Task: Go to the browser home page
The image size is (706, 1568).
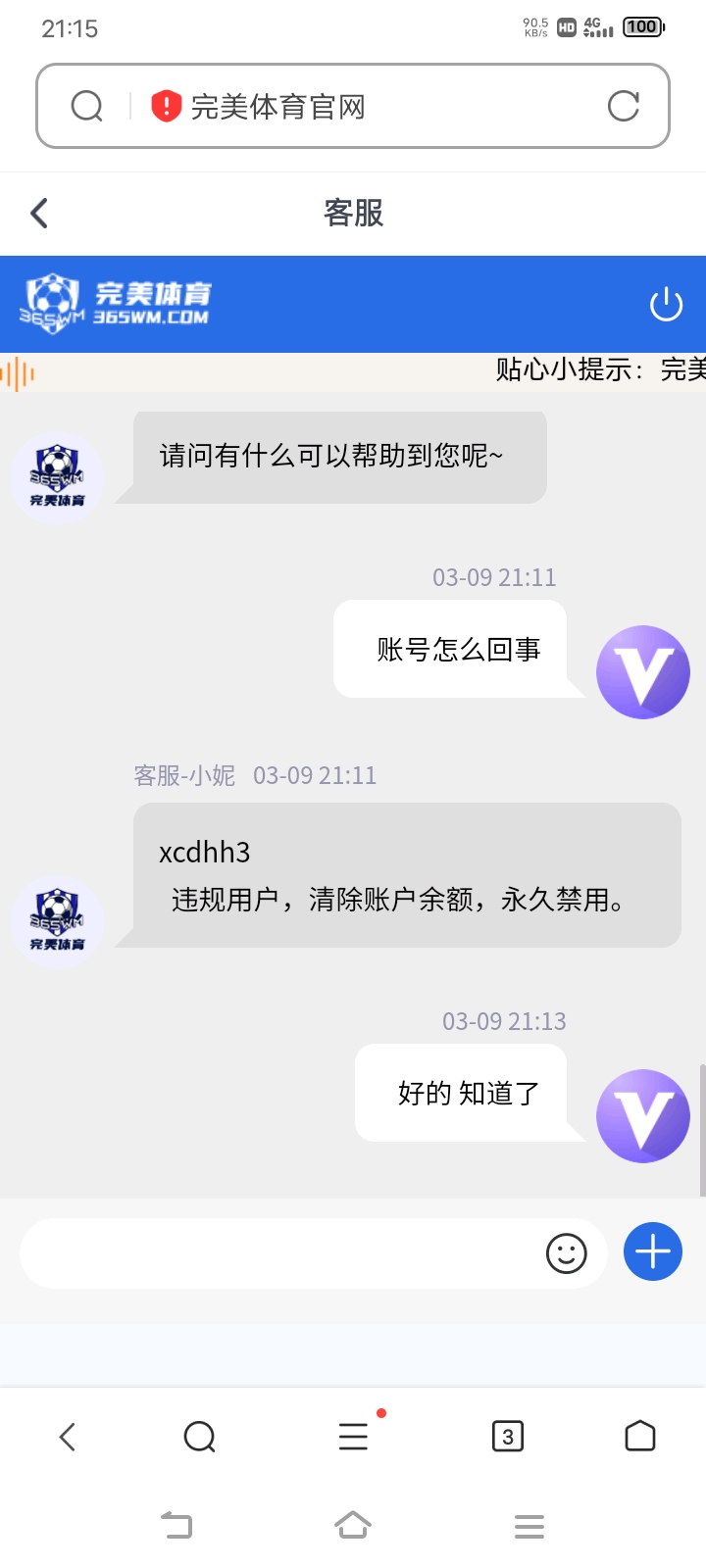Action: click(639, 1437)
